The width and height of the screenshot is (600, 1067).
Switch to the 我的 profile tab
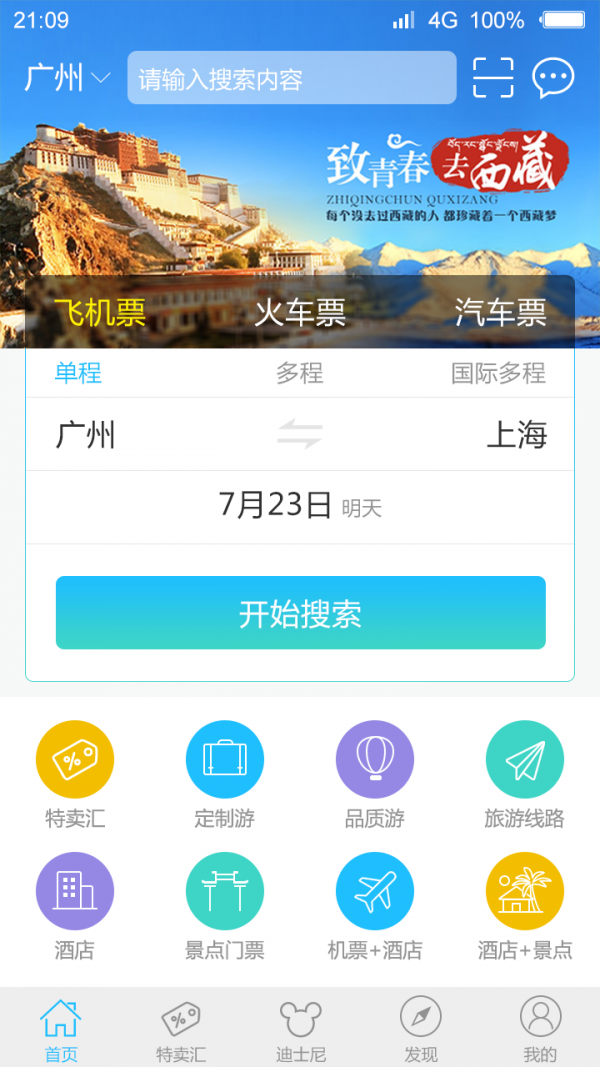[540, 1030]
